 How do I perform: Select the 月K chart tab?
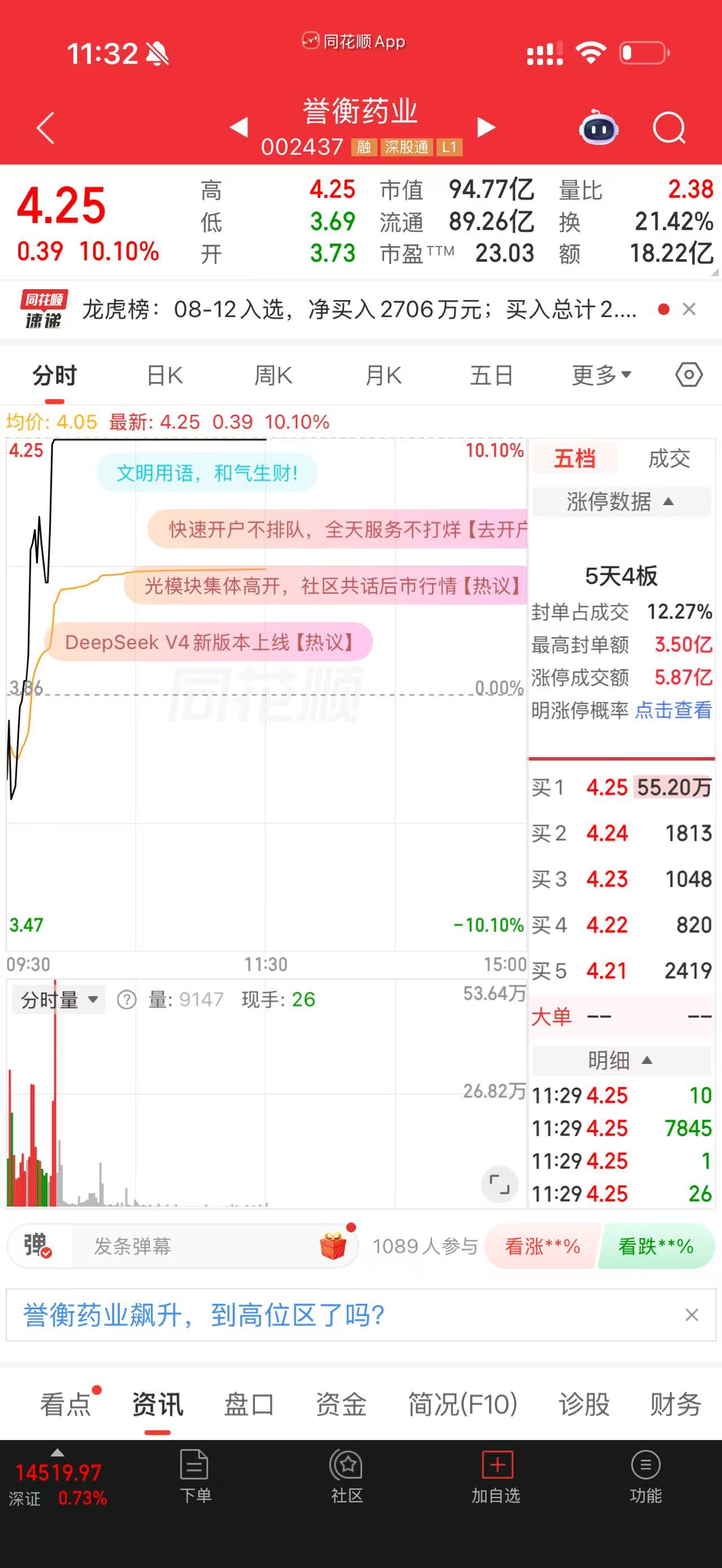[384, 376]
